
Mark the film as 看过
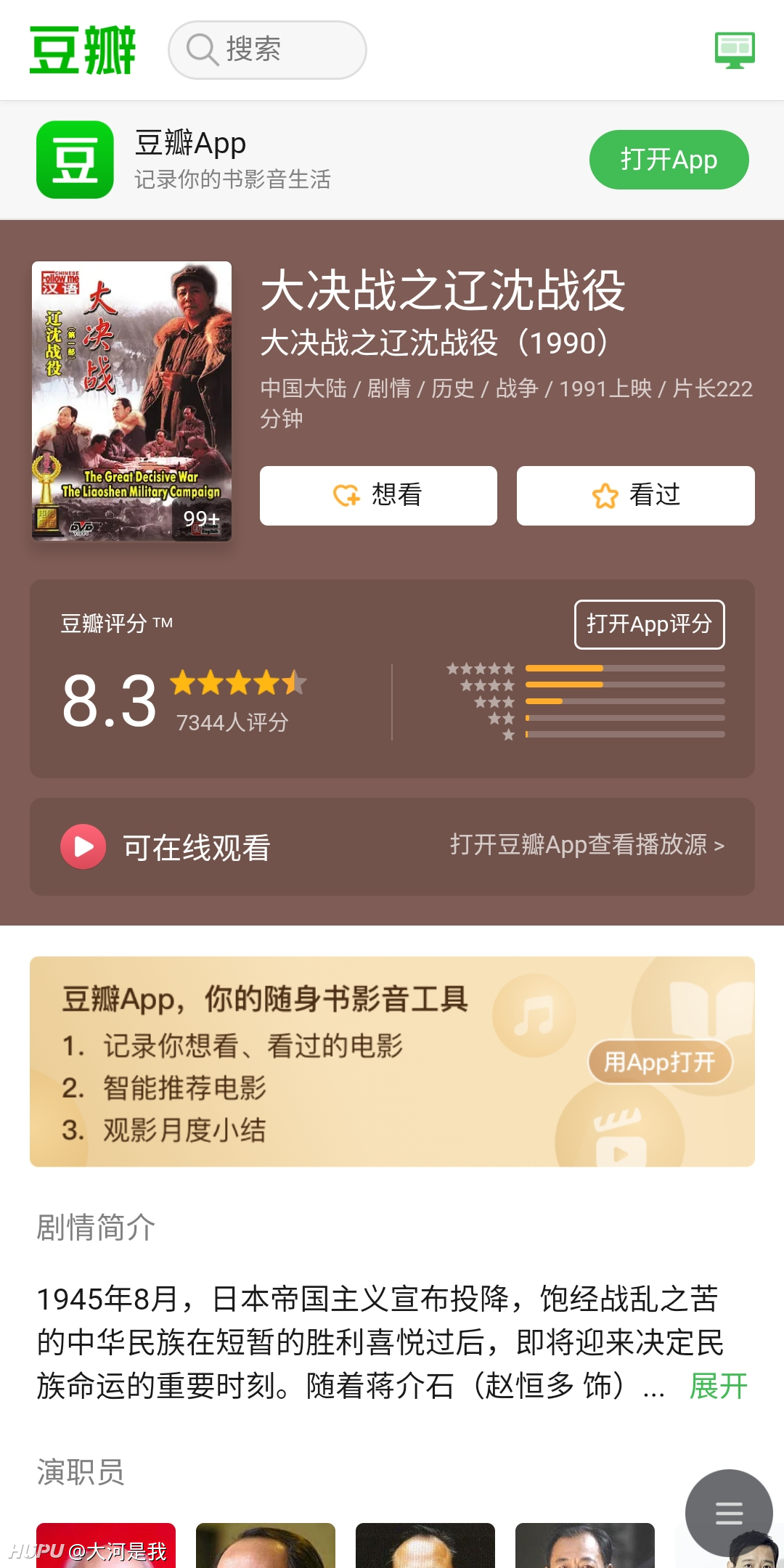[x=635, y=496]
